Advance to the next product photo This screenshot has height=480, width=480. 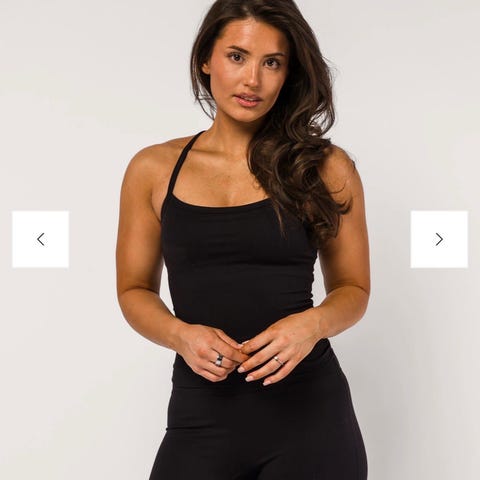click(439, 239)
